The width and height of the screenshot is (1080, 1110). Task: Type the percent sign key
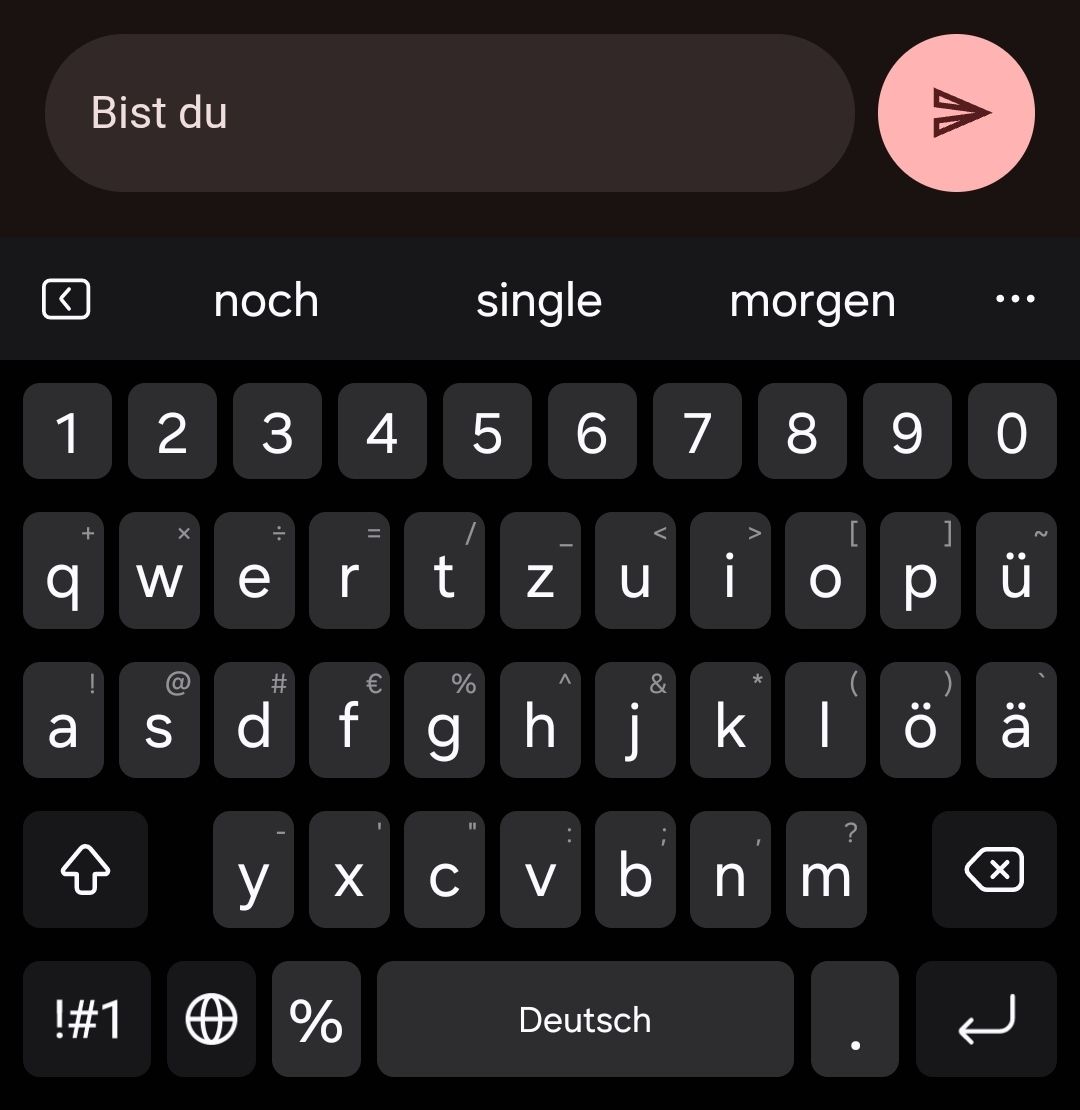pyautogui.click(x=316, y=1020)
